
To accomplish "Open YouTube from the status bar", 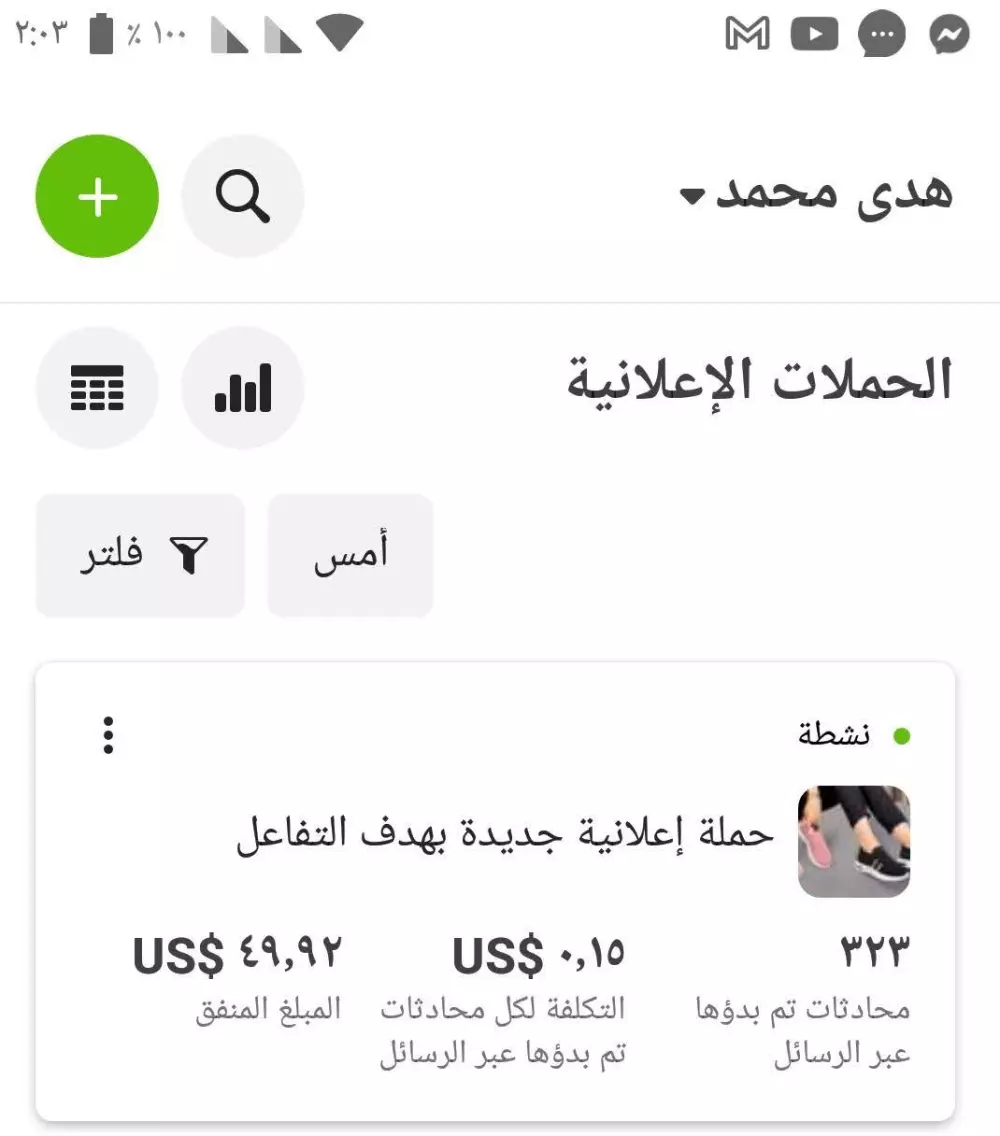I will click(815, 33).
